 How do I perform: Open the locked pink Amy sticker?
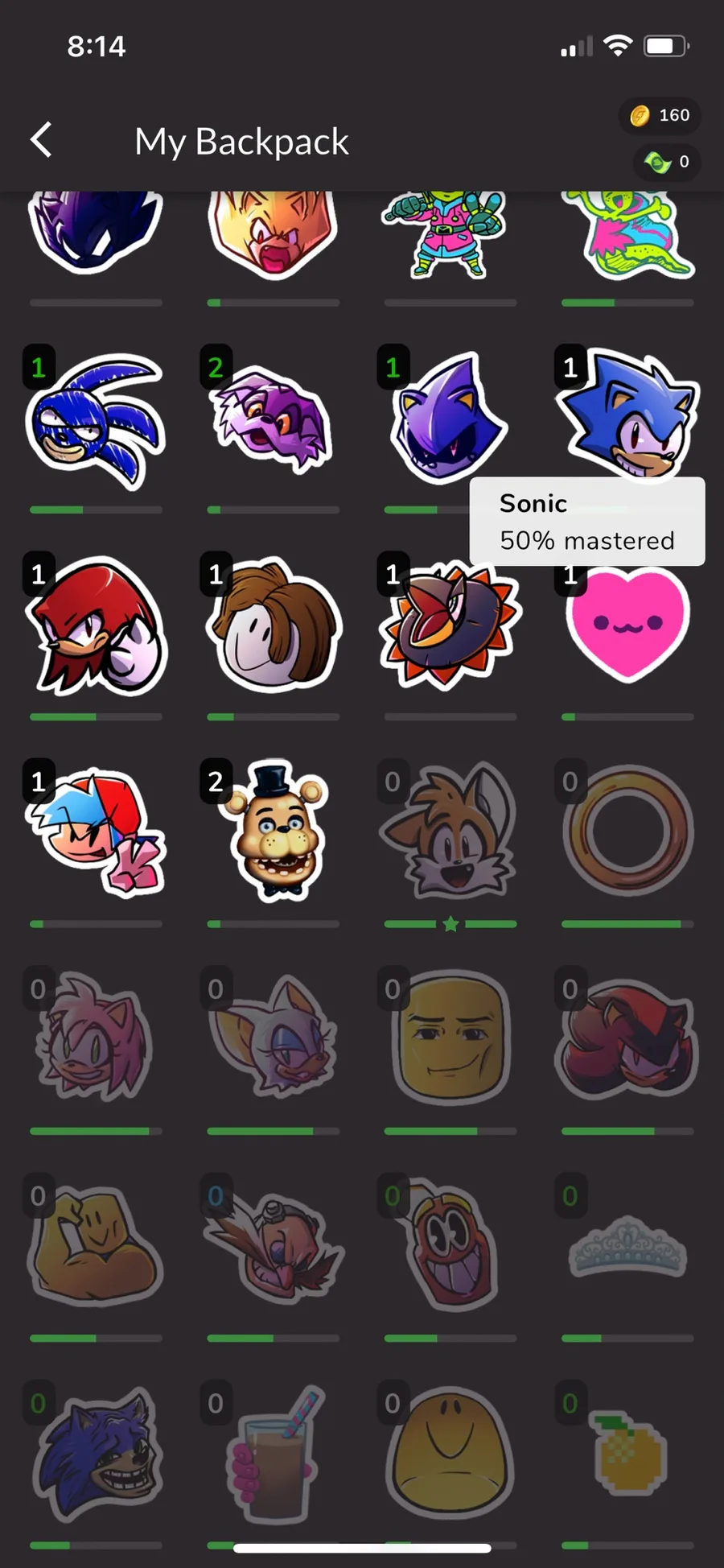[x=95, y=1037]
